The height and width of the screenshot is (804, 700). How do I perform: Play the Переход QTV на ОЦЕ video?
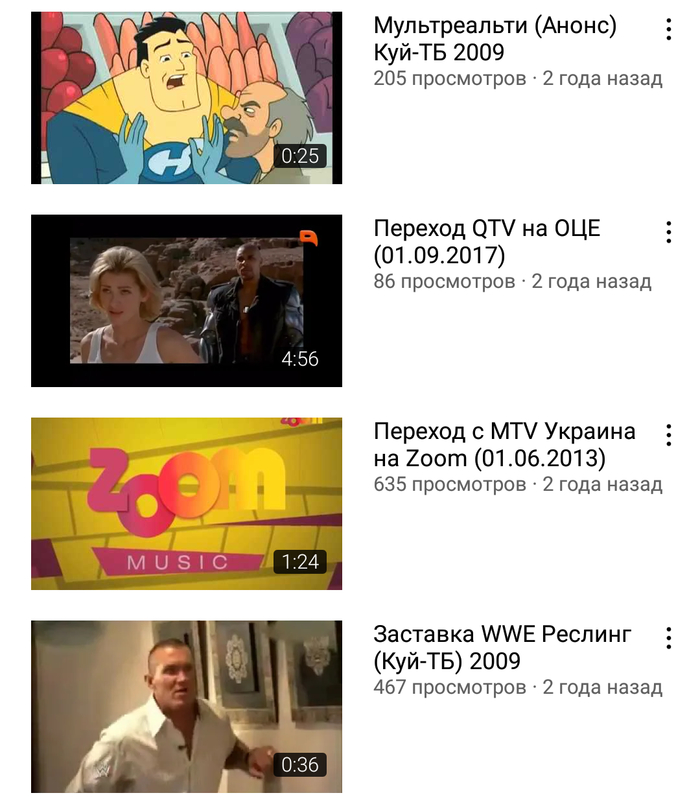(186, 300)
